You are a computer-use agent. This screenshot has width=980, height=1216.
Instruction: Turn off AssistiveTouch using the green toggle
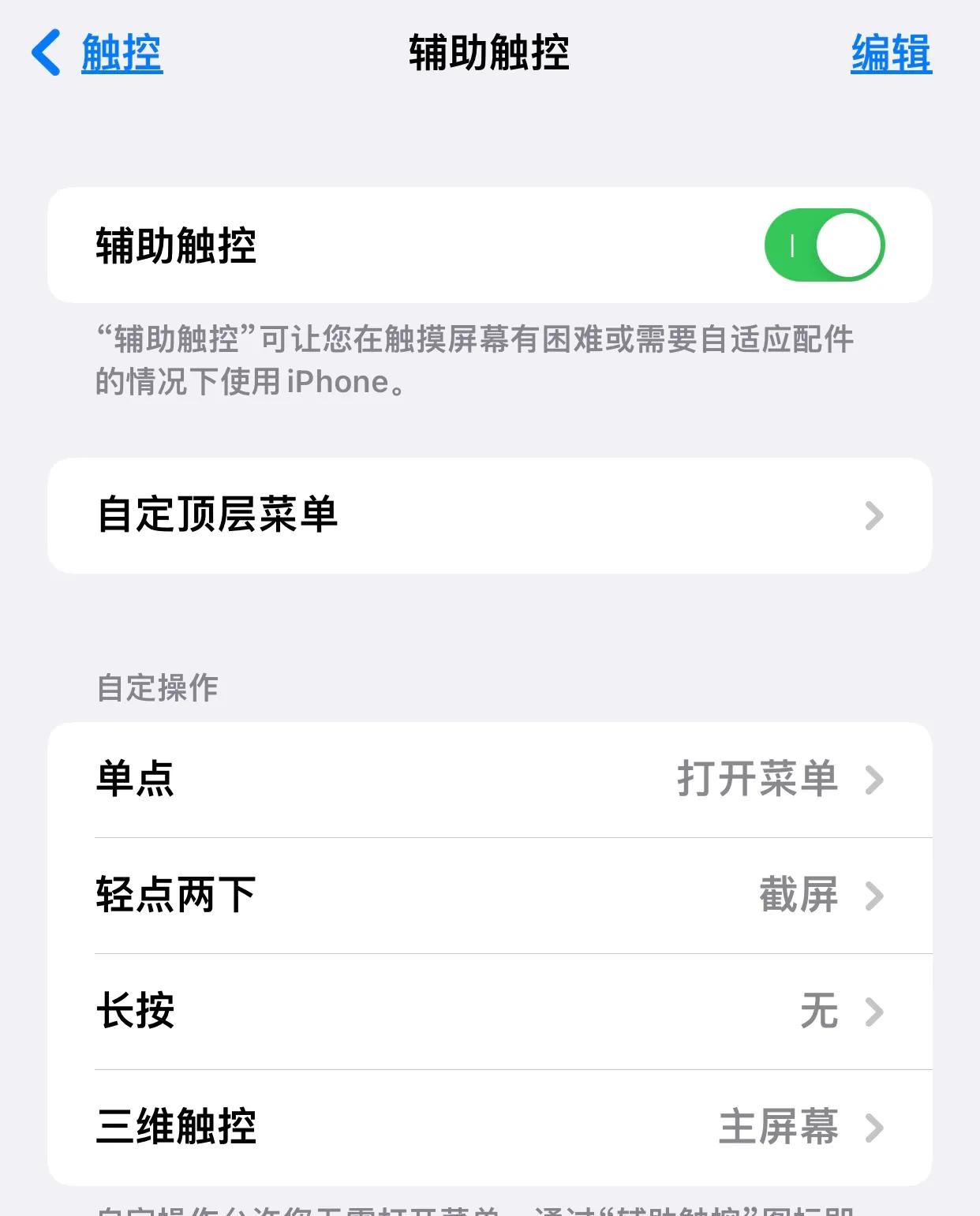tap(825, 245)
